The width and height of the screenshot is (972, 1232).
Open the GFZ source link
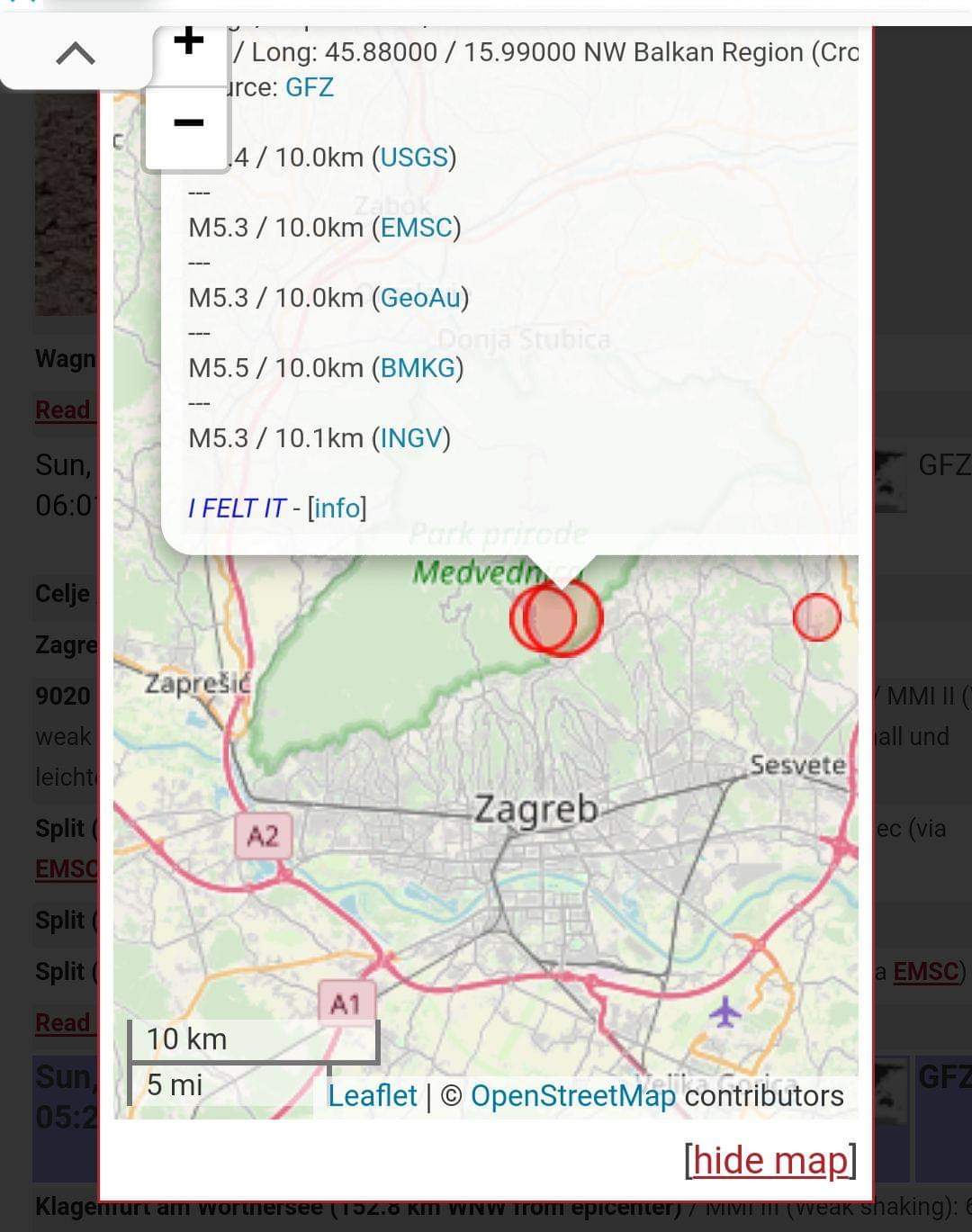[310, 86]
